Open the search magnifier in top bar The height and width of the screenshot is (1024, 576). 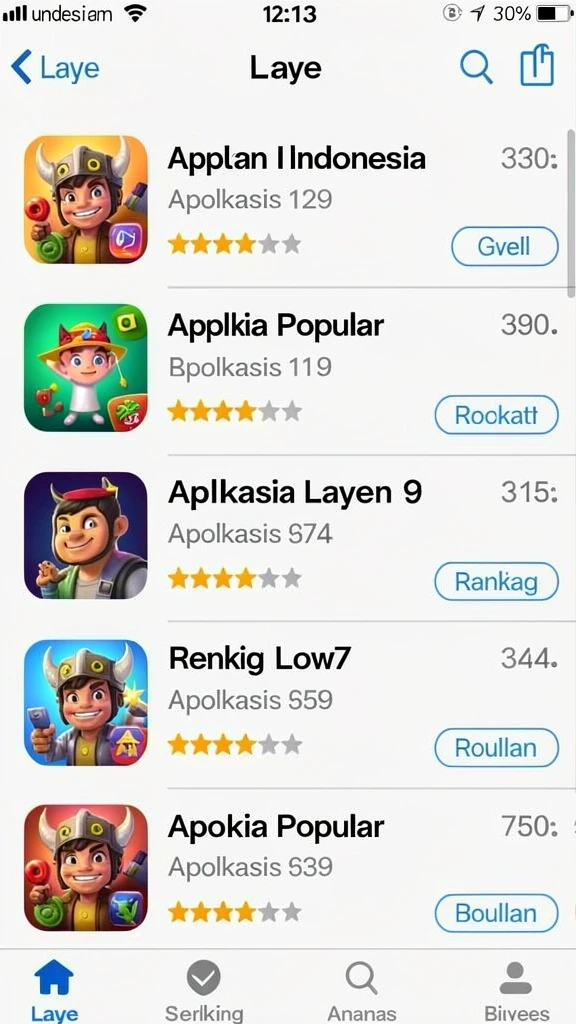[x=476, y=67]
